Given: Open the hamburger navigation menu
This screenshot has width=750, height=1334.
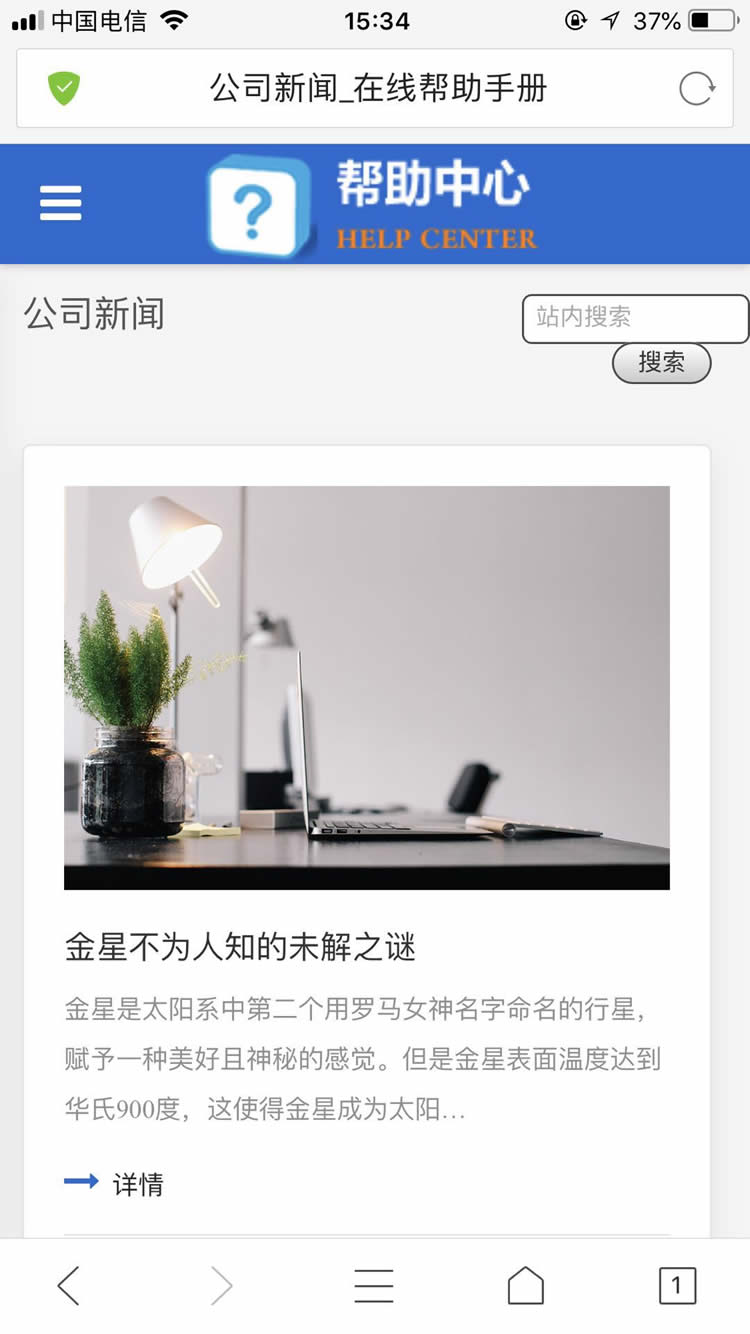Looking at the screenshot, I should [60, 203].
